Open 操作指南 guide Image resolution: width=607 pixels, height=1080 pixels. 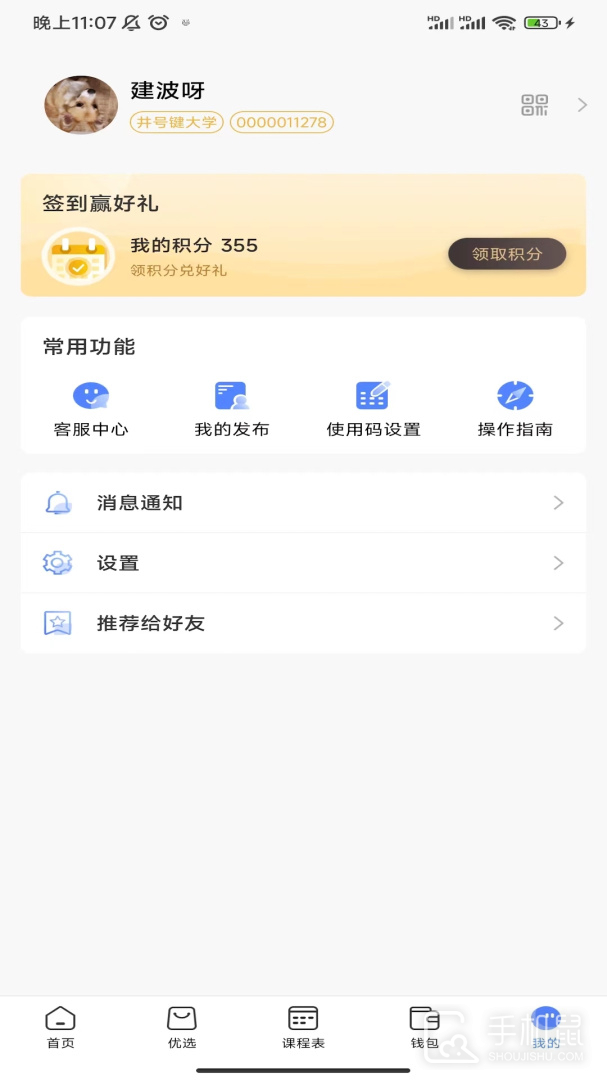[515, 409]
